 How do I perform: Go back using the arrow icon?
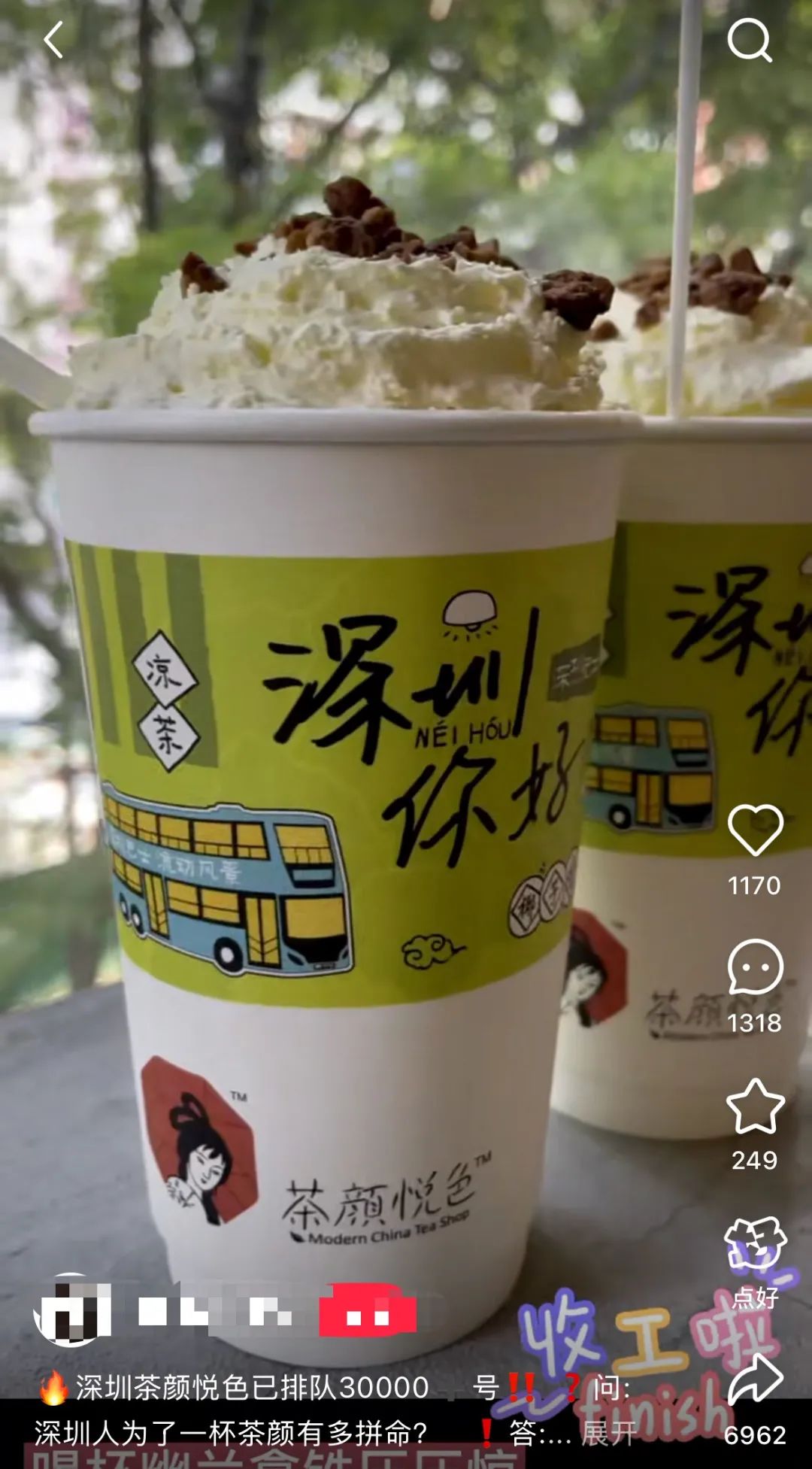click(53, 40)
